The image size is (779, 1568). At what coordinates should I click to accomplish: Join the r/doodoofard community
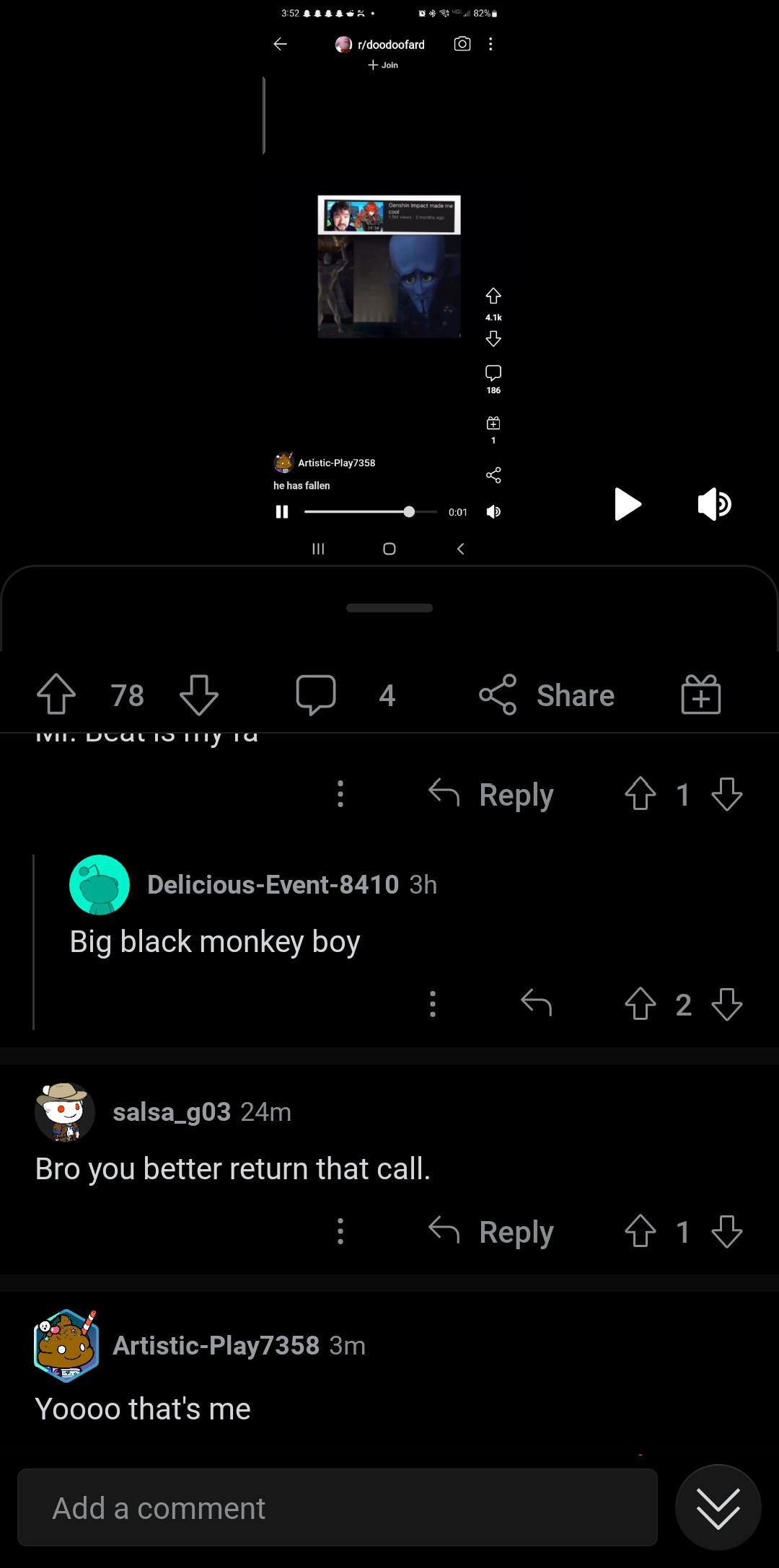(x=382, y=64)
